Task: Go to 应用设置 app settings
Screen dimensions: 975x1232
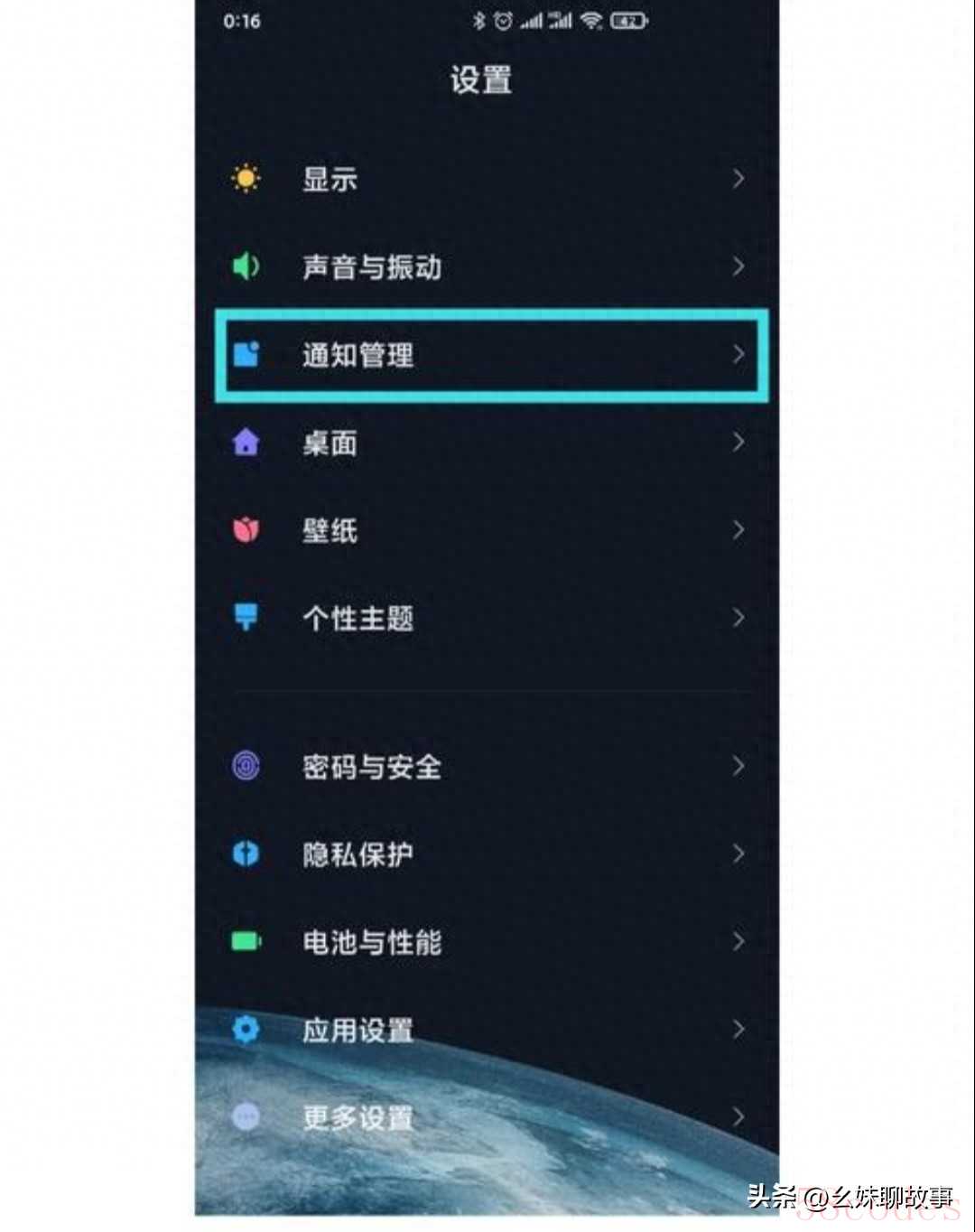Action: (487, 1030)
